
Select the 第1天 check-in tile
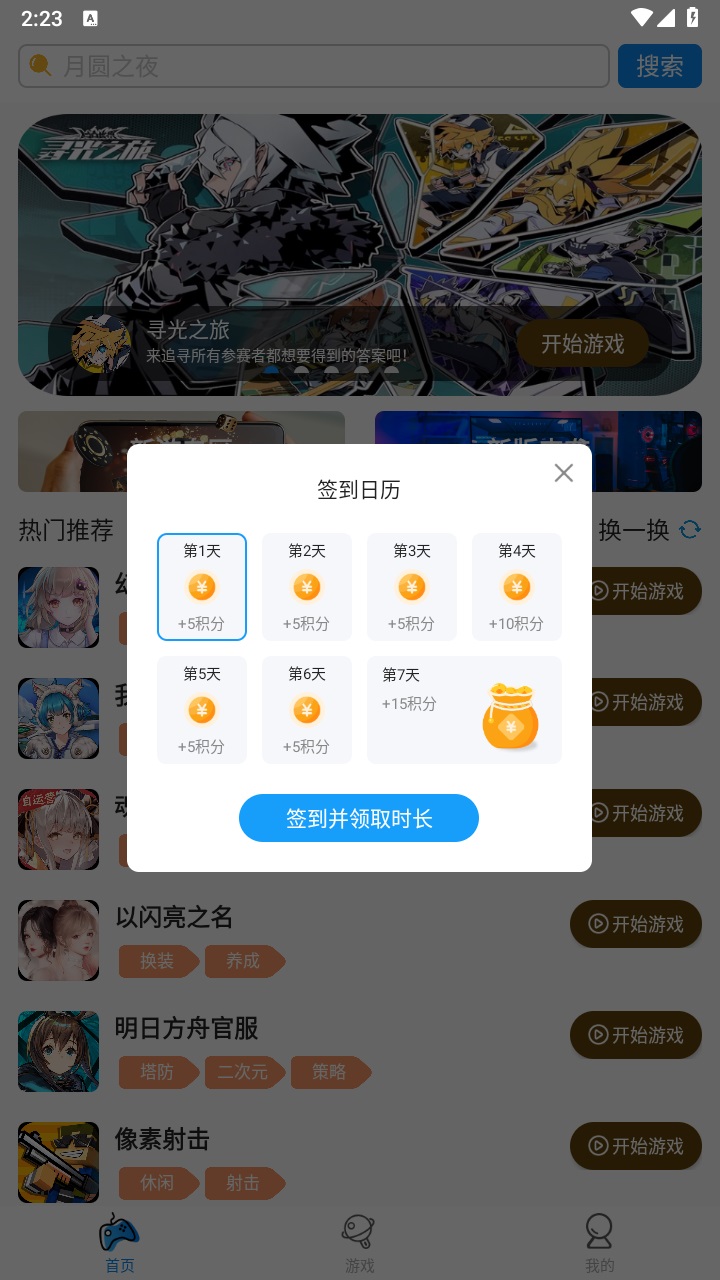point(202,587)
